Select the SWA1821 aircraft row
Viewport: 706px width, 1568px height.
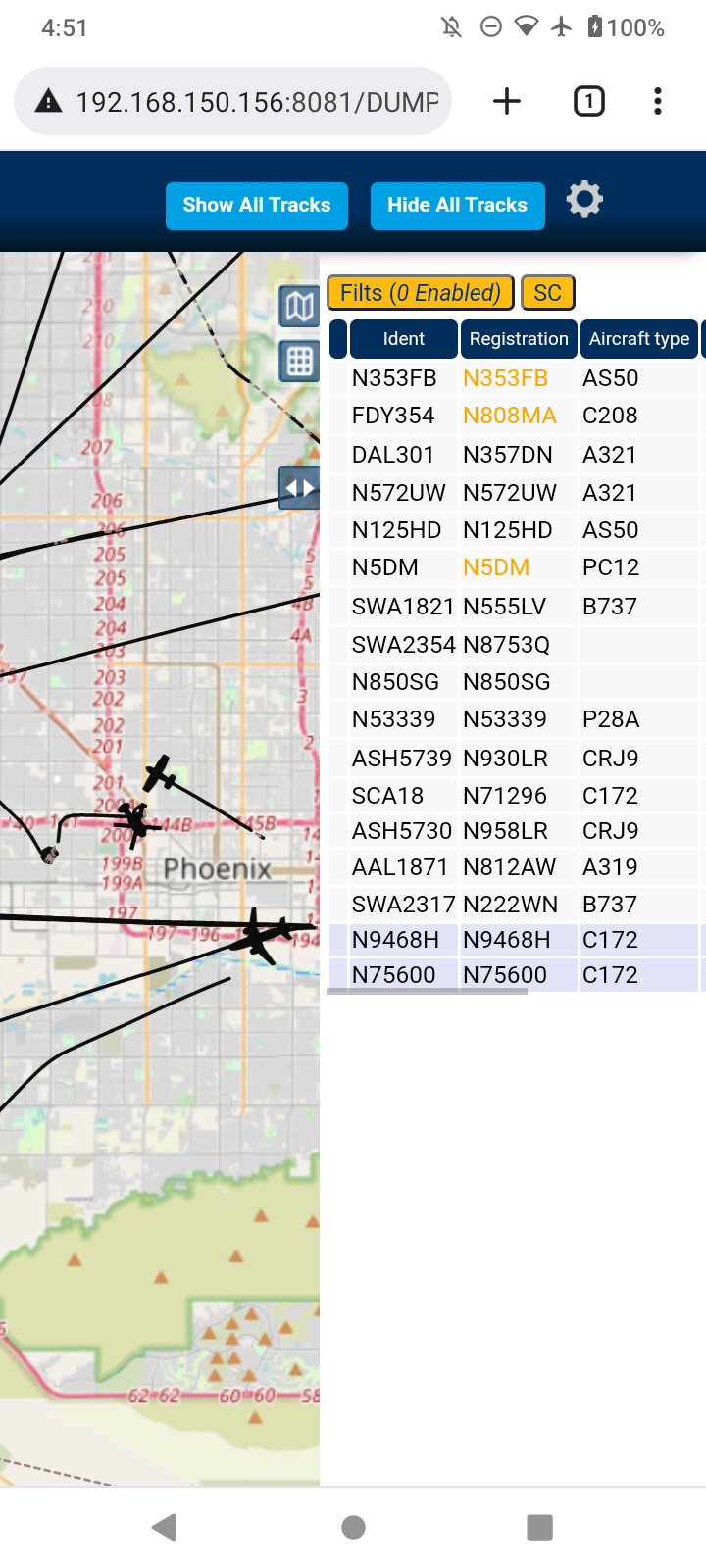(x=517, y=607)
